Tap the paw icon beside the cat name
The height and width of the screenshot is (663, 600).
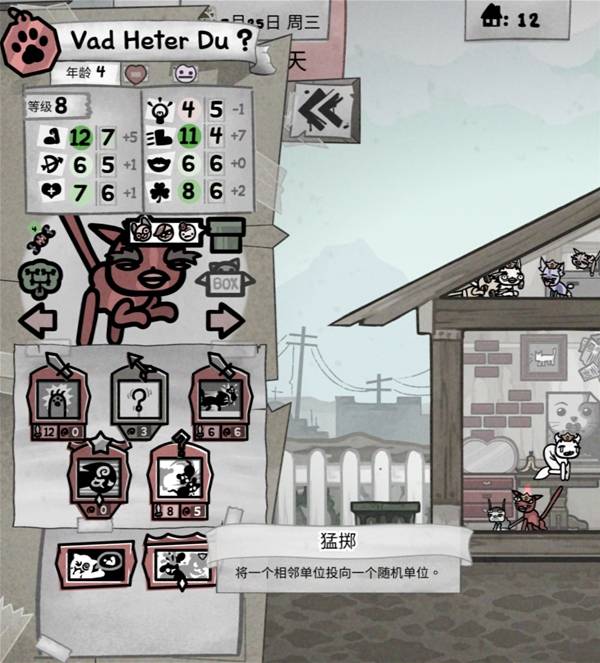pos(28,44)
